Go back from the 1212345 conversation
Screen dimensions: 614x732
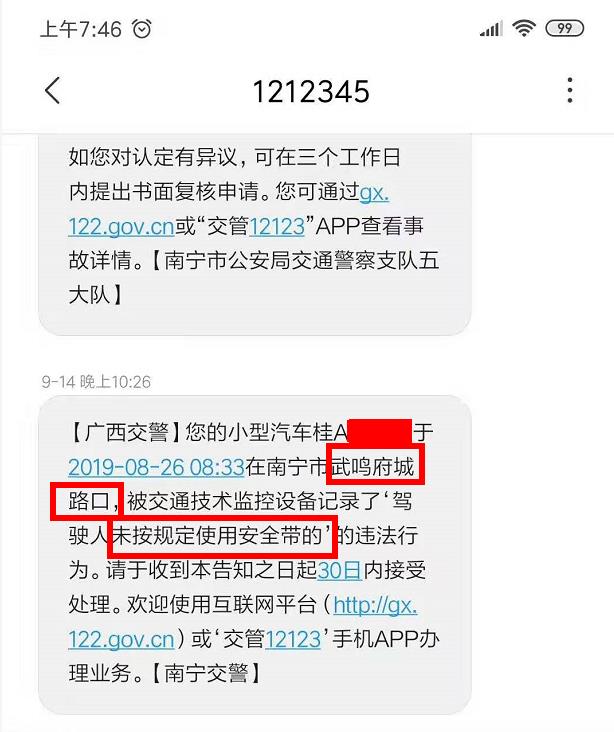coord(53,91)
